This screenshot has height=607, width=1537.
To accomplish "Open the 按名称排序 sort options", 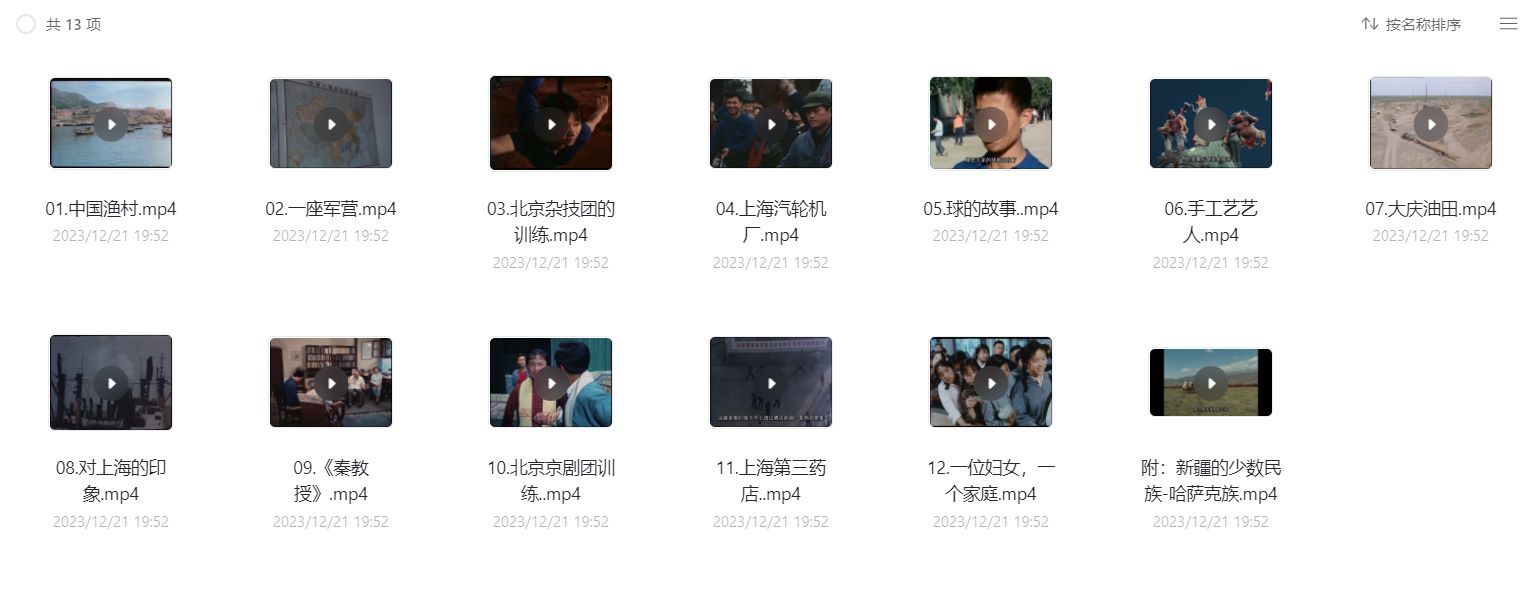I will click(x=1411, y=24).
